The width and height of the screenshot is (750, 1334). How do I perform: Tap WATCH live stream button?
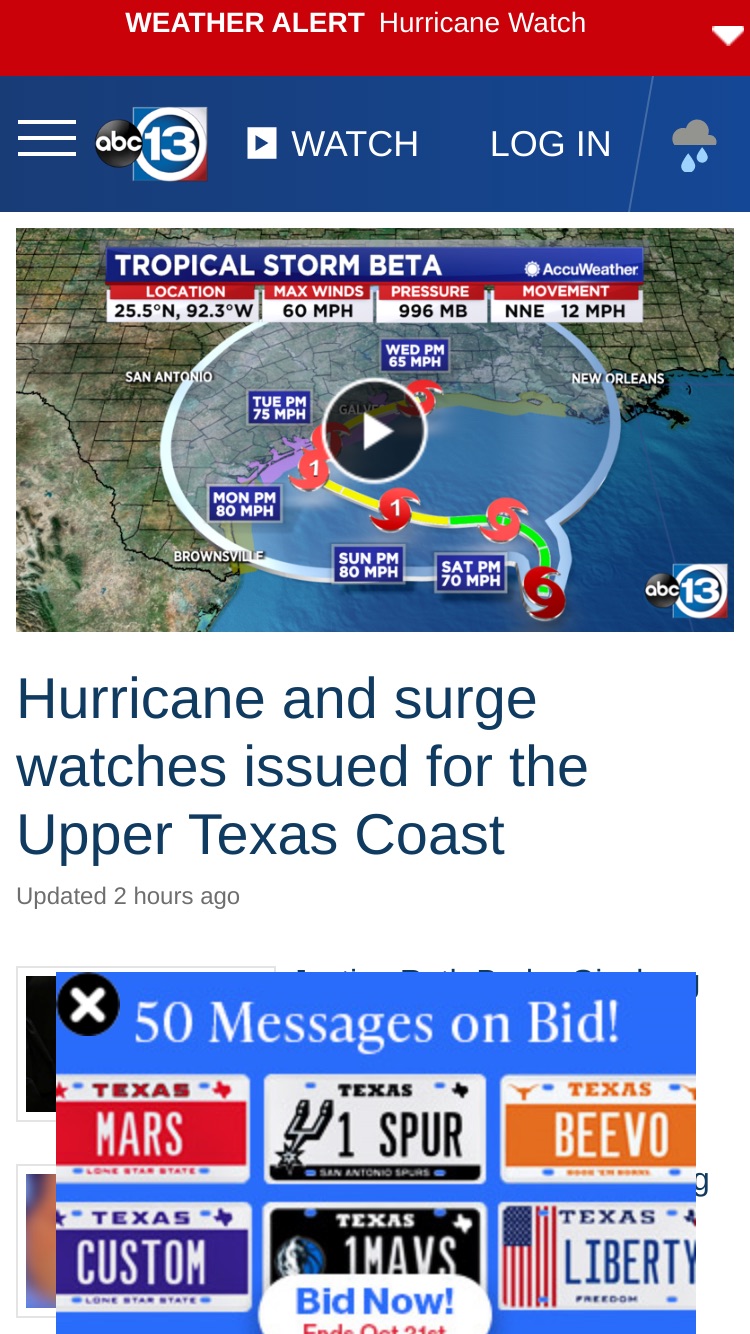[x=333, y=144]
